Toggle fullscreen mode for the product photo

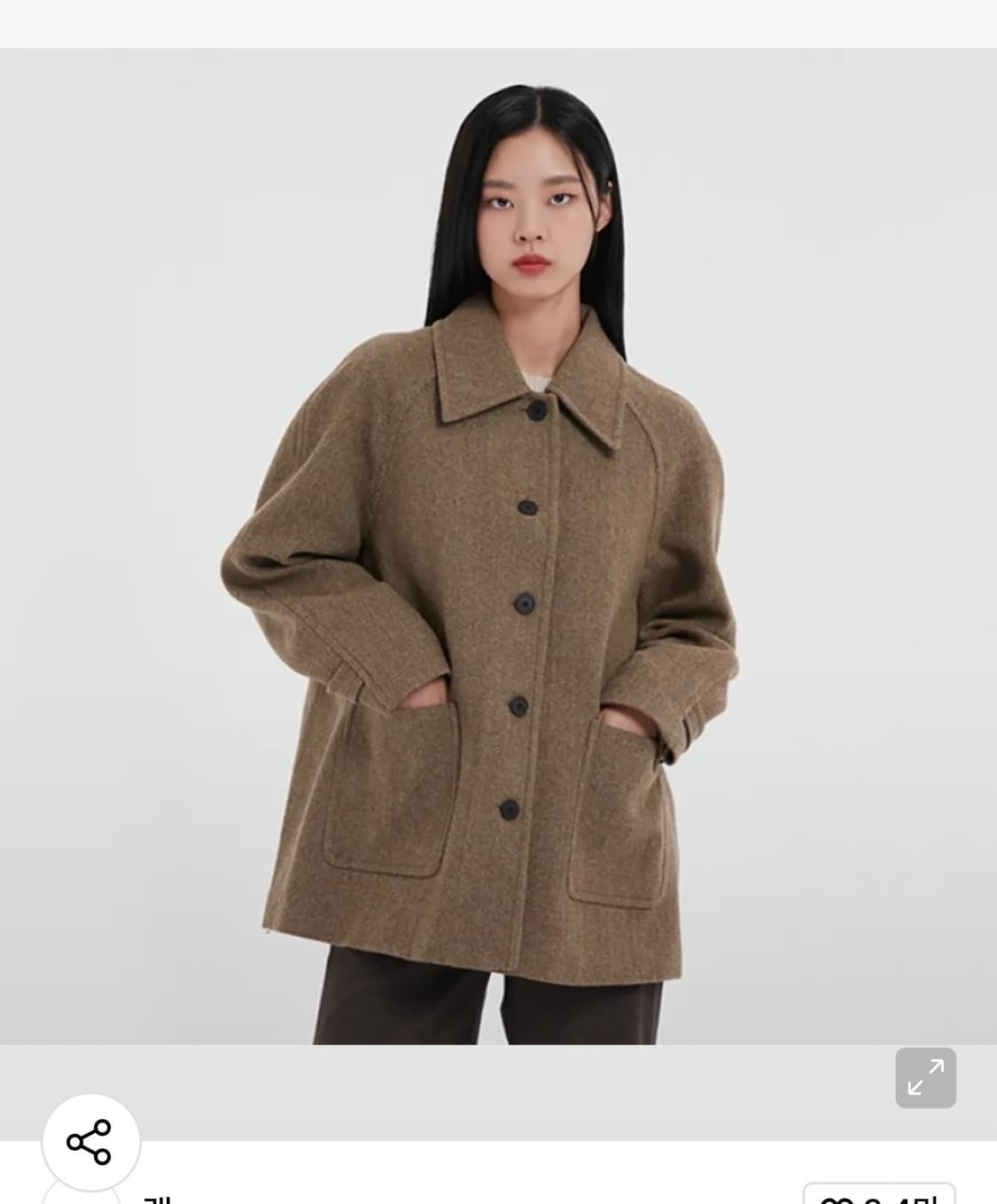[x=927, y=1079]
